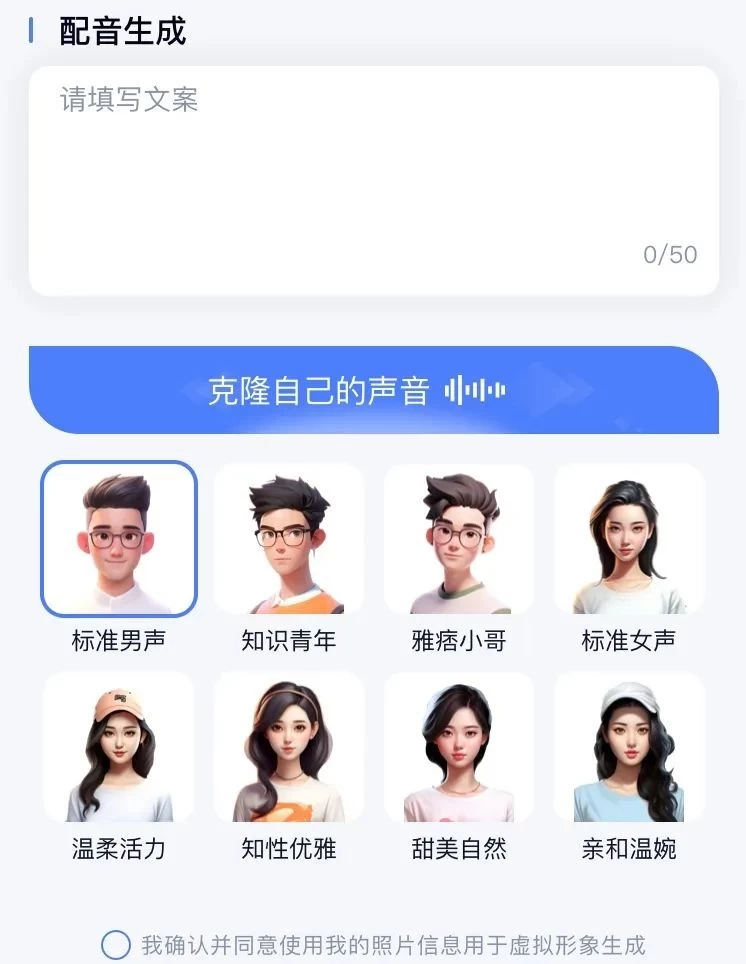746x964 pixels.
Task: Choose the 亲和温婉 voice avatar
Action: point(629,747)
